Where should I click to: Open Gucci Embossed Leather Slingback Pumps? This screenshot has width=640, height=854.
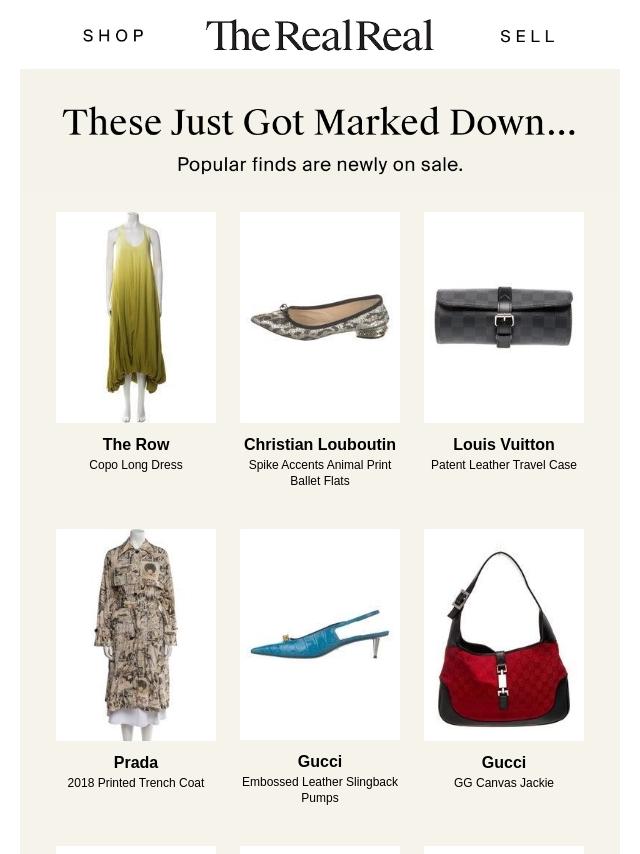pos(320,634)
